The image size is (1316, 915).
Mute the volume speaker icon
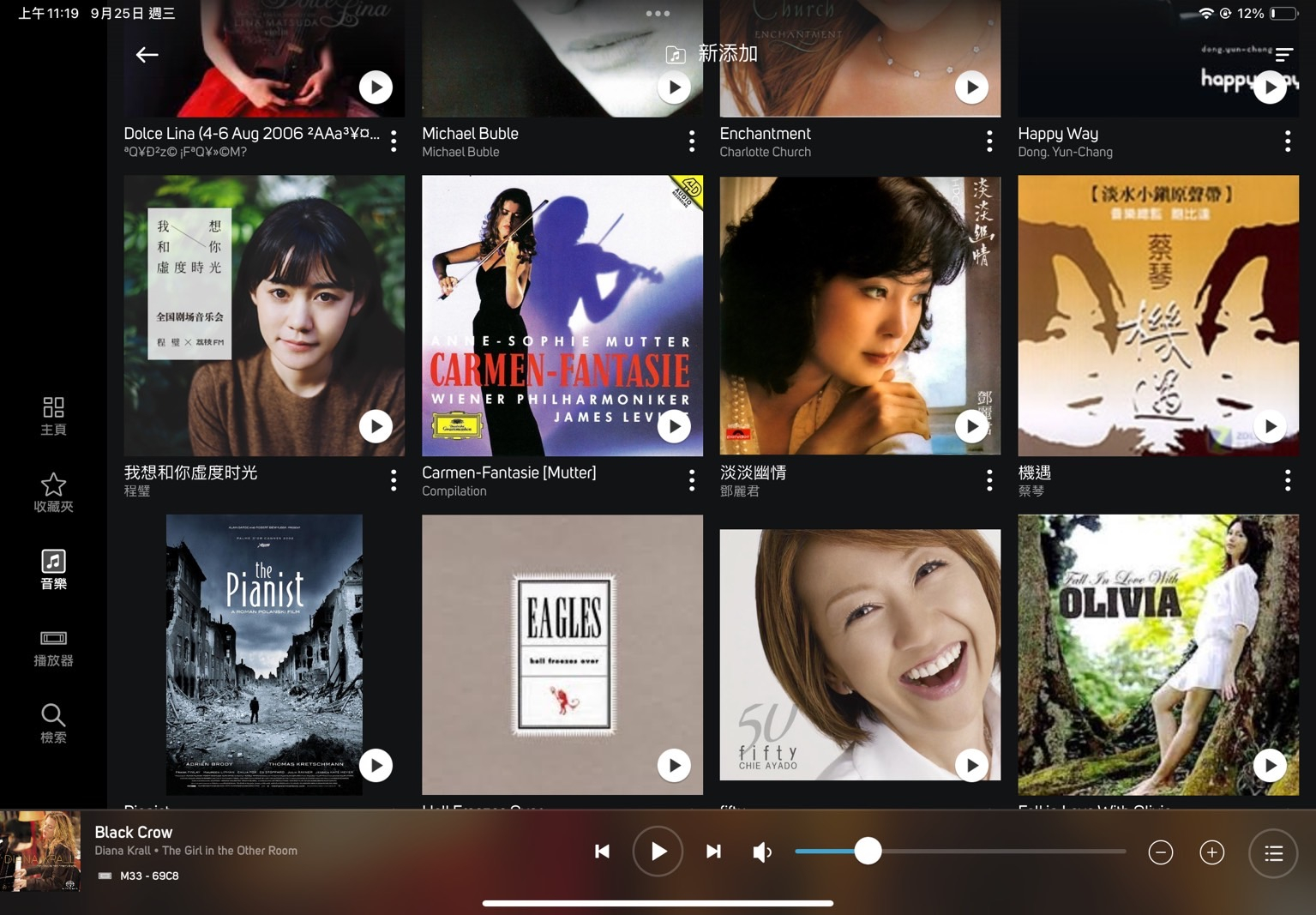[761, 852]
